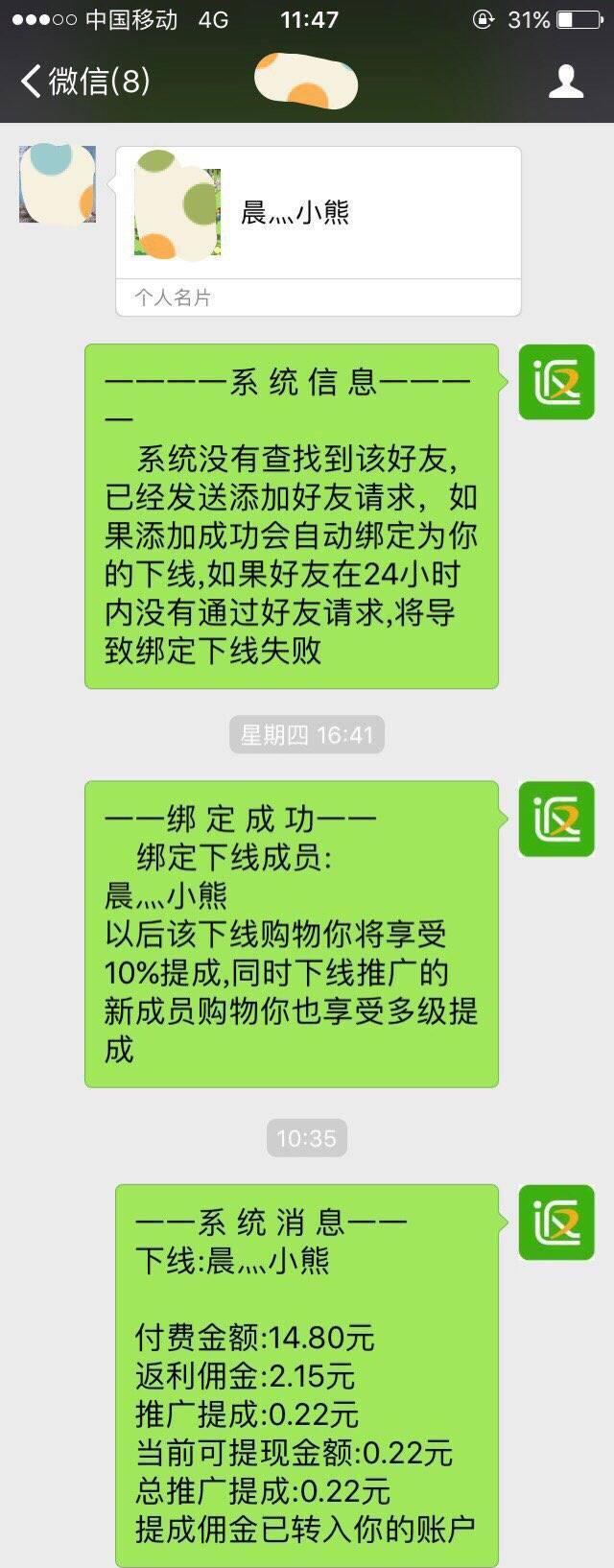Tap the sender's avatar beside the contact card
Viewport: 614px width, 1568px height.
(x=58, y=184)
